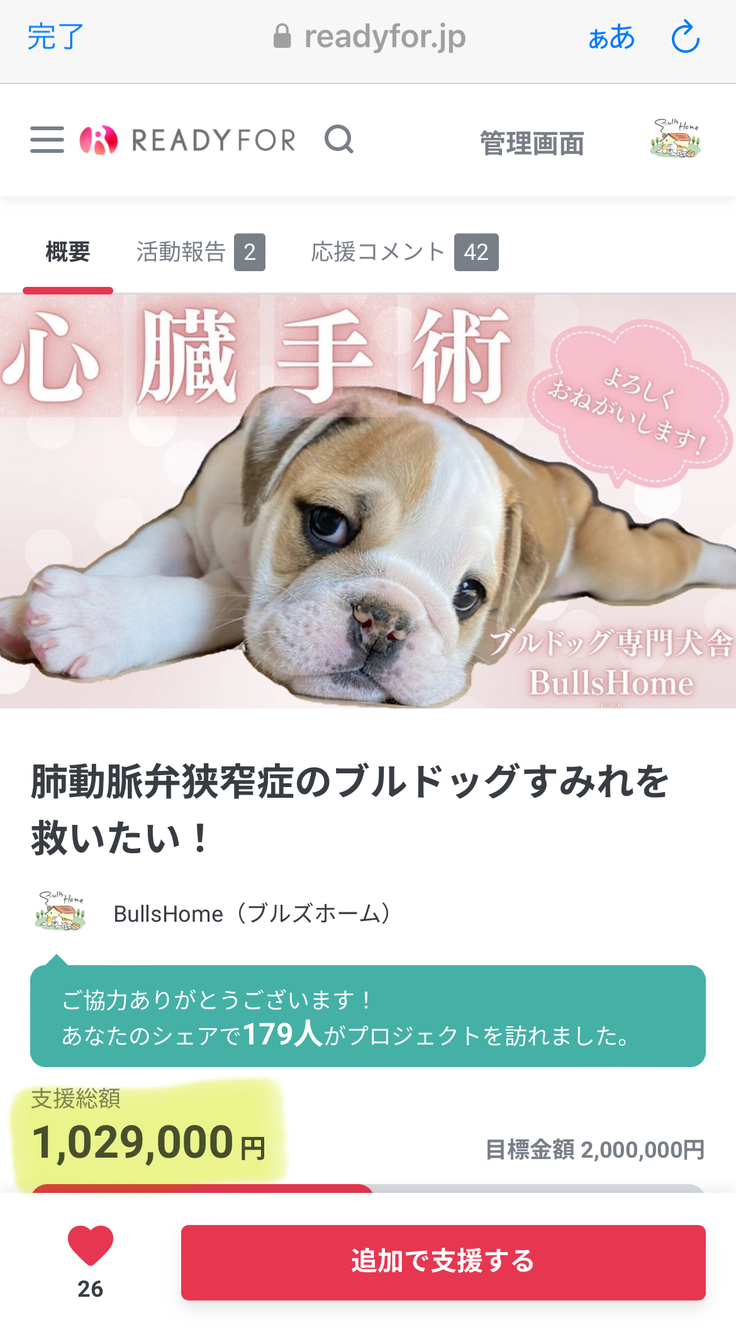The image size is (736, 1337).
Task: Open BullsHome（ブルズホーム）organizer page
Action: click(x=254, y=913)
